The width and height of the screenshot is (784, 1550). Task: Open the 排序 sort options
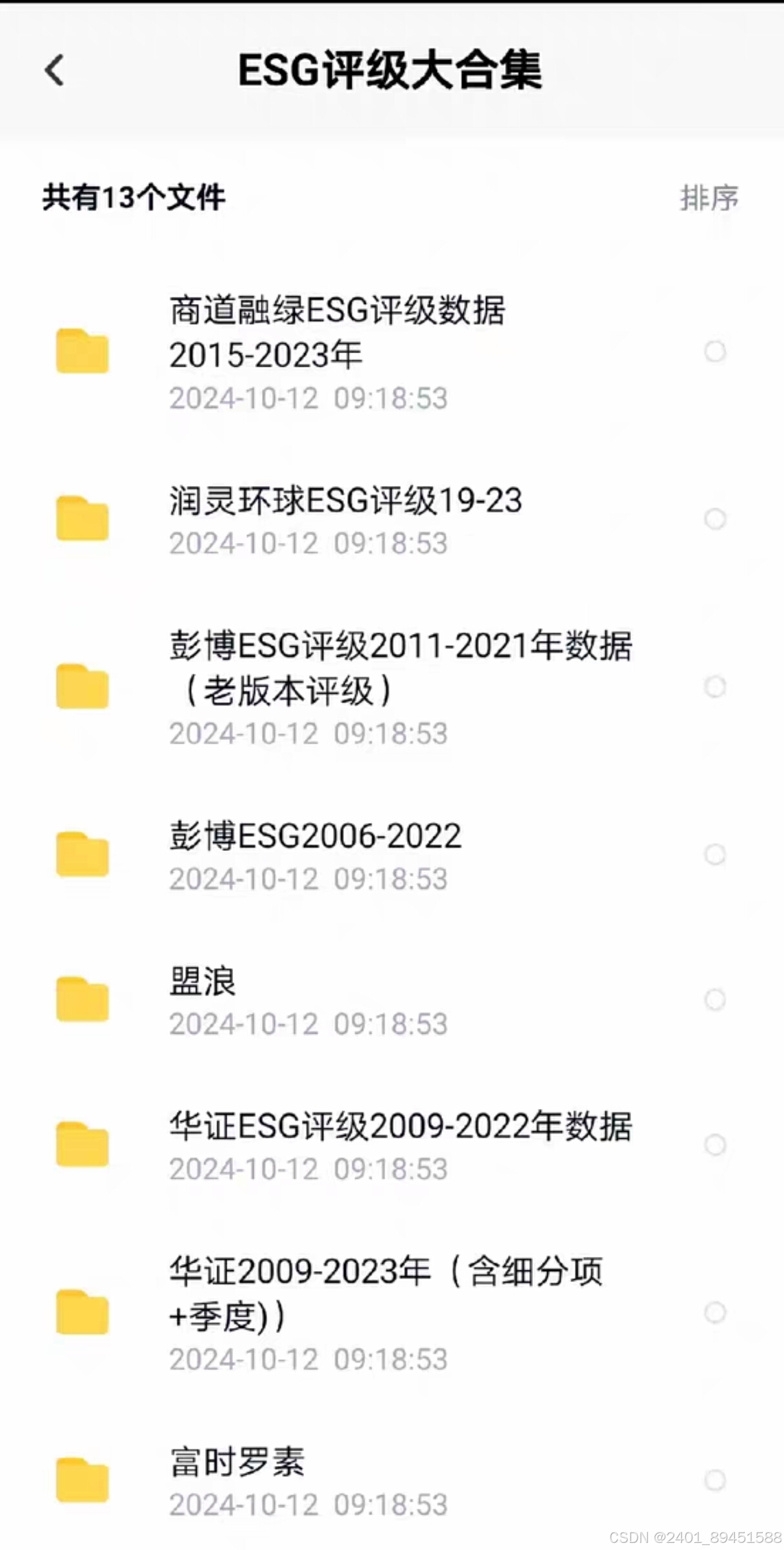click(709, 198)
